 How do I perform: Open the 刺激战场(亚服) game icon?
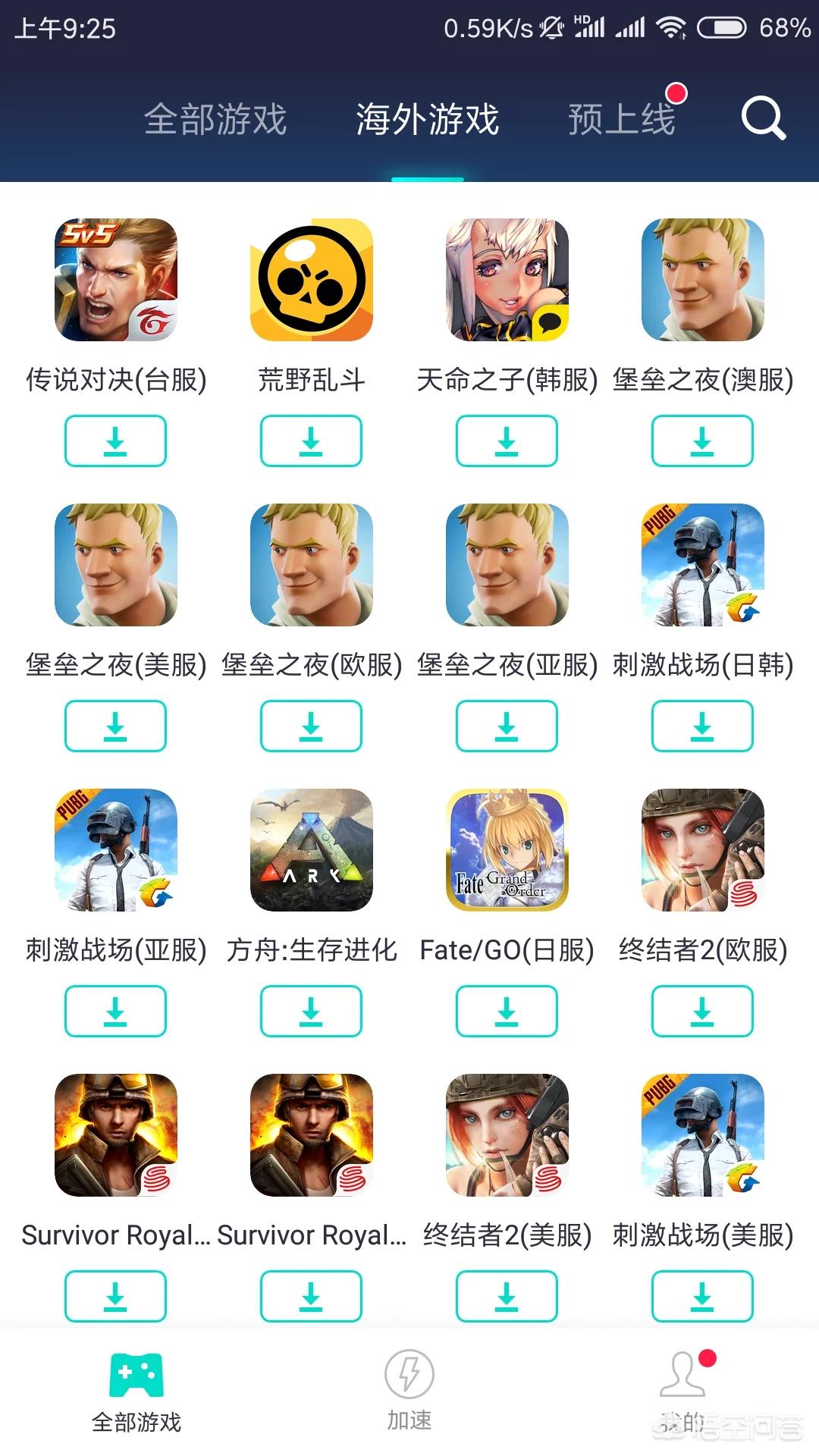click(115, 850)
